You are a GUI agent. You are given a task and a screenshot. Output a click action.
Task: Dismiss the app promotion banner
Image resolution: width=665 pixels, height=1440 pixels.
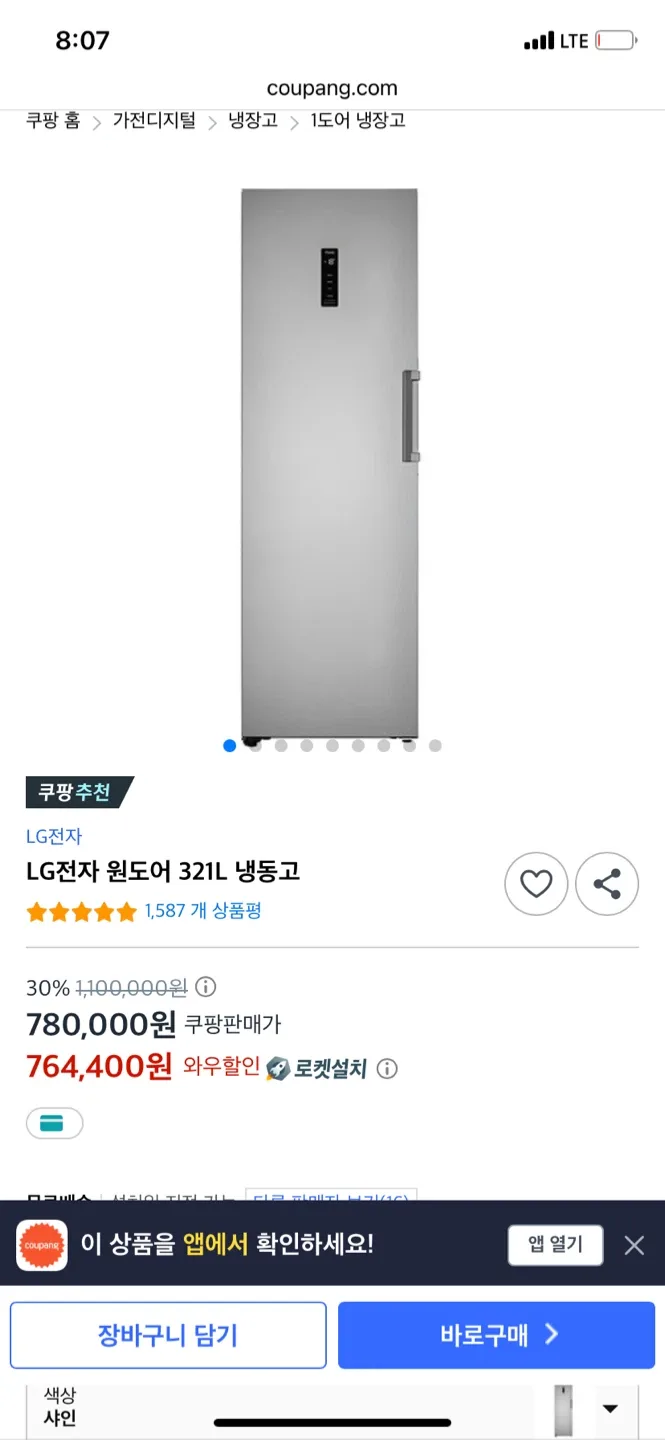pos(634,1245)
